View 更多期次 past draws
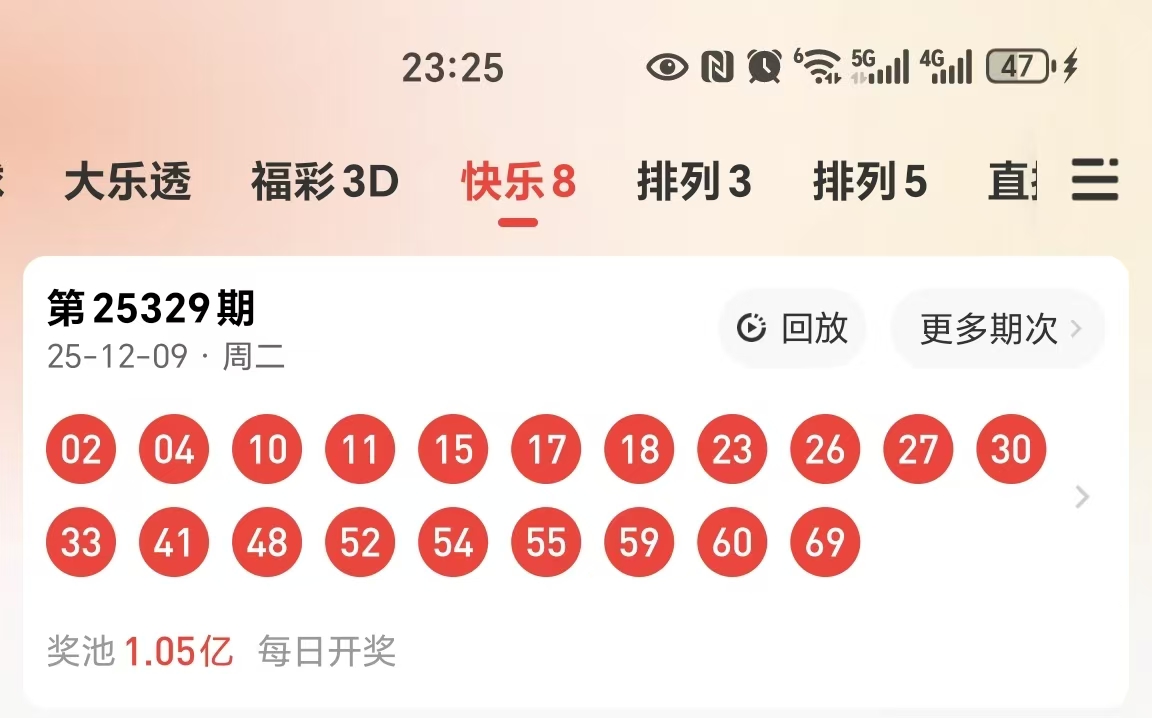This screenshot has height=718, width=1152. coord(998,328)
